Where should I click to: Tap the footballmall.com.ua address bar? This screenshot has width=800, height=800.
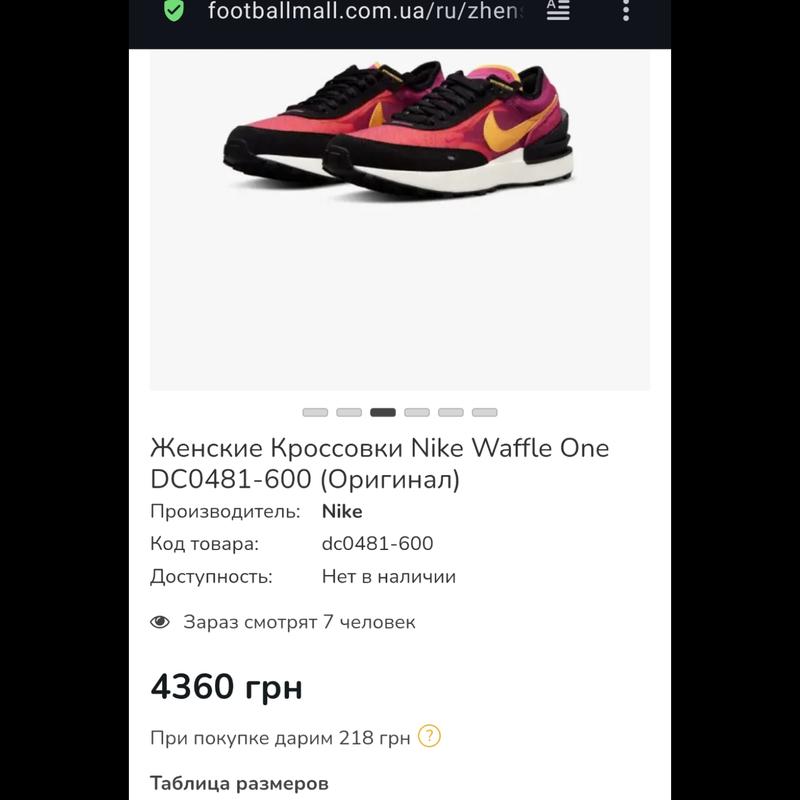[365, 12]
